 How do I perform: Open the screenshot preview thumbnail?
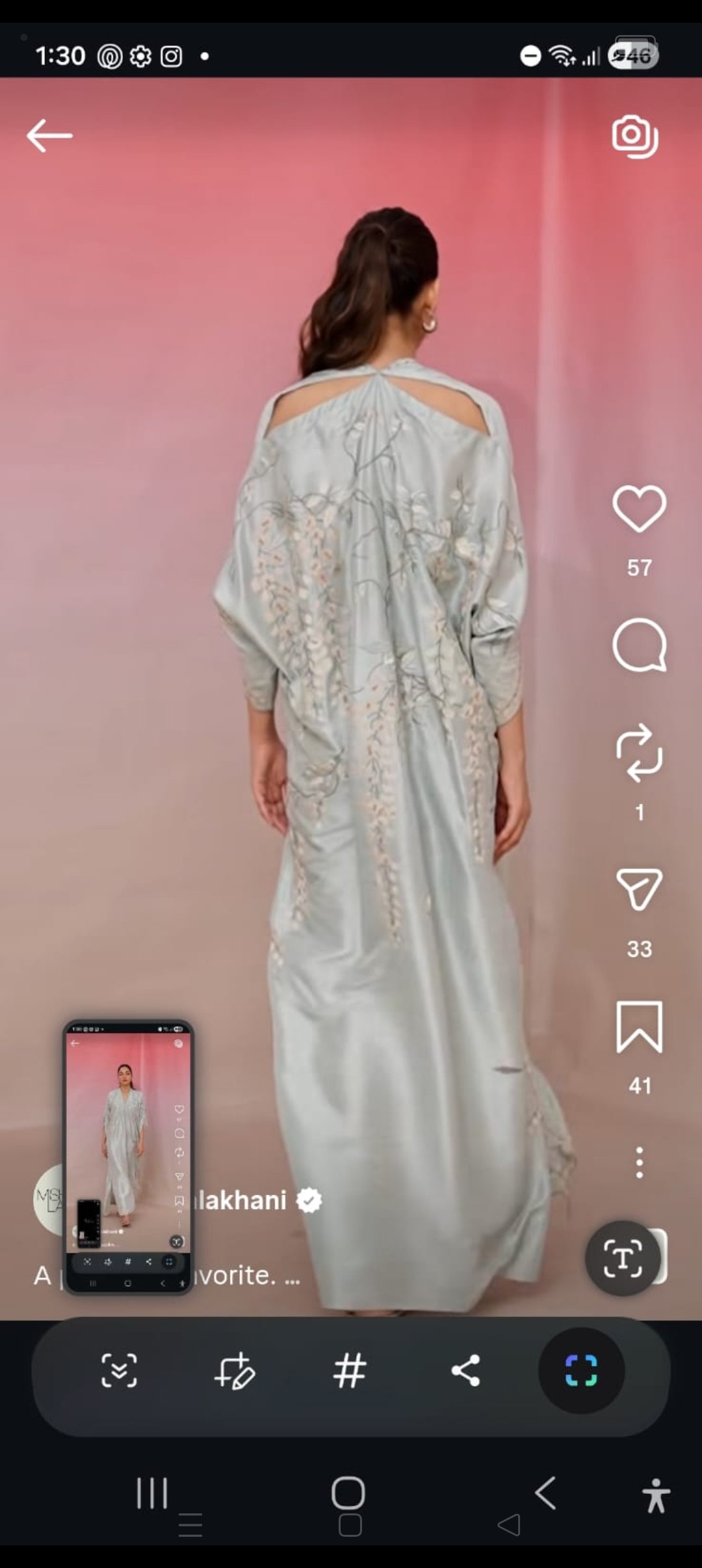coord(128,1157)
